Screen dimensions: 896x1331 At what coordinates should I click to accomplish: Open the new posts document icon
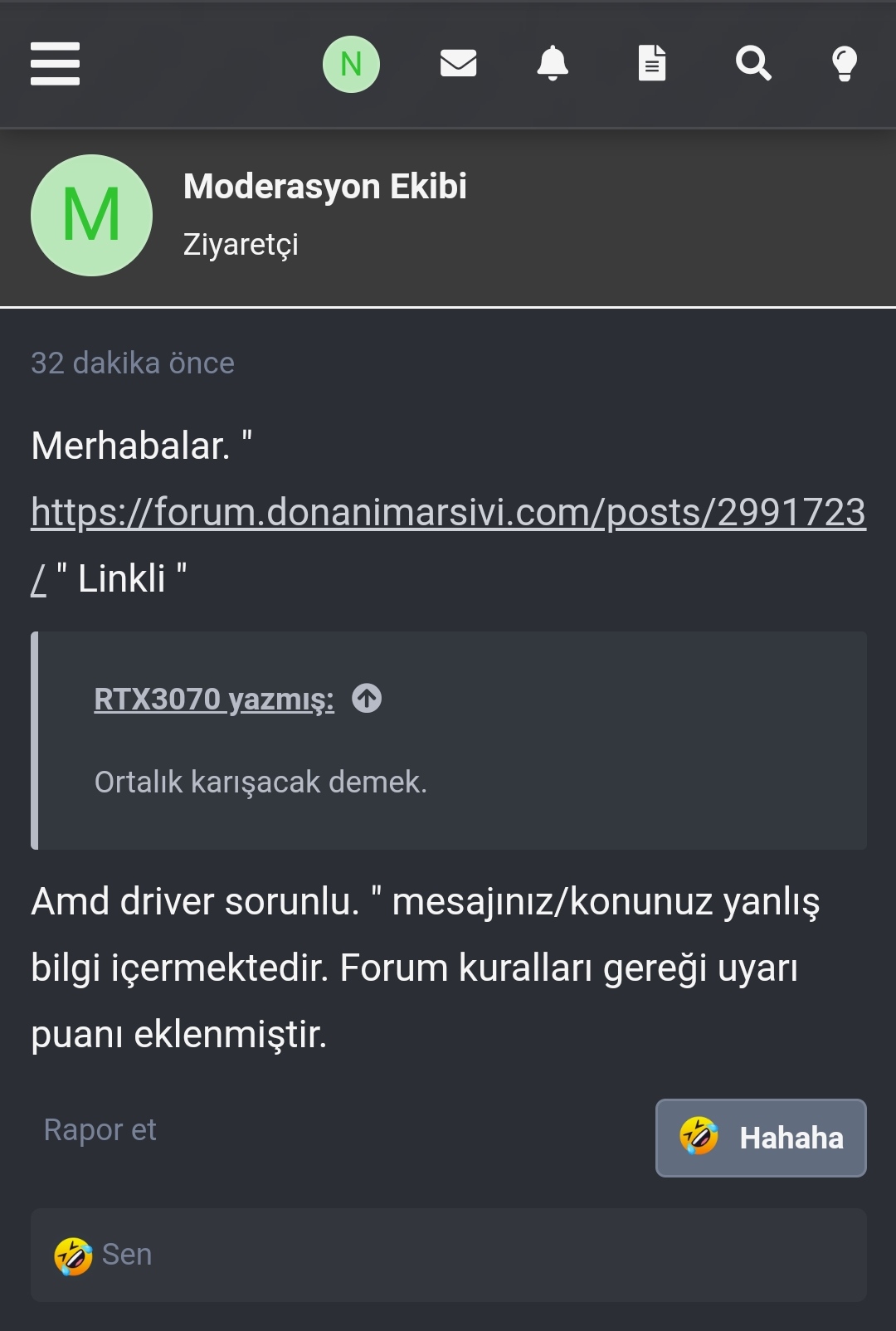[652, 63]
